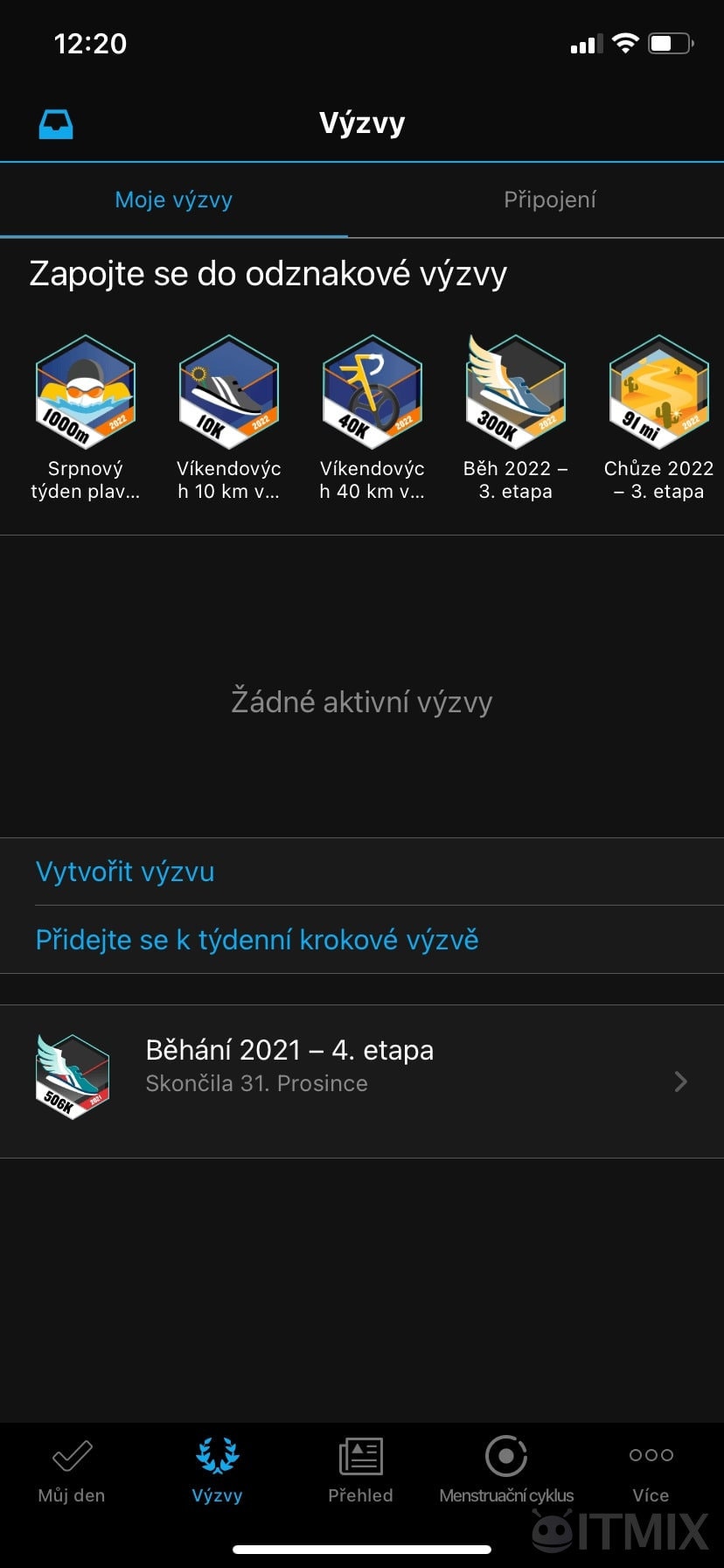This screenshot has height=1568, width=724.
Task: Join the weekly step challenge link
Action: (256, 939)
